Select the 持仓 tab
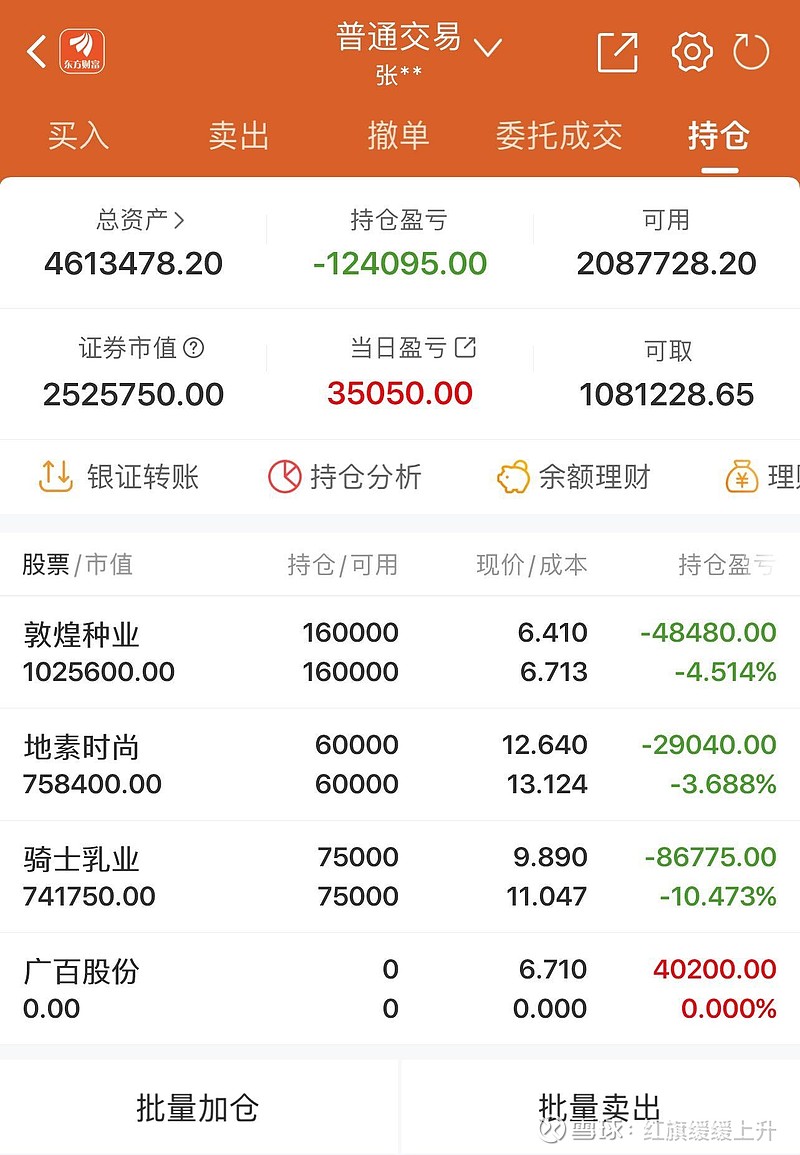The width and height of the screenshot is (800, 1155). [x=719, y=135]
